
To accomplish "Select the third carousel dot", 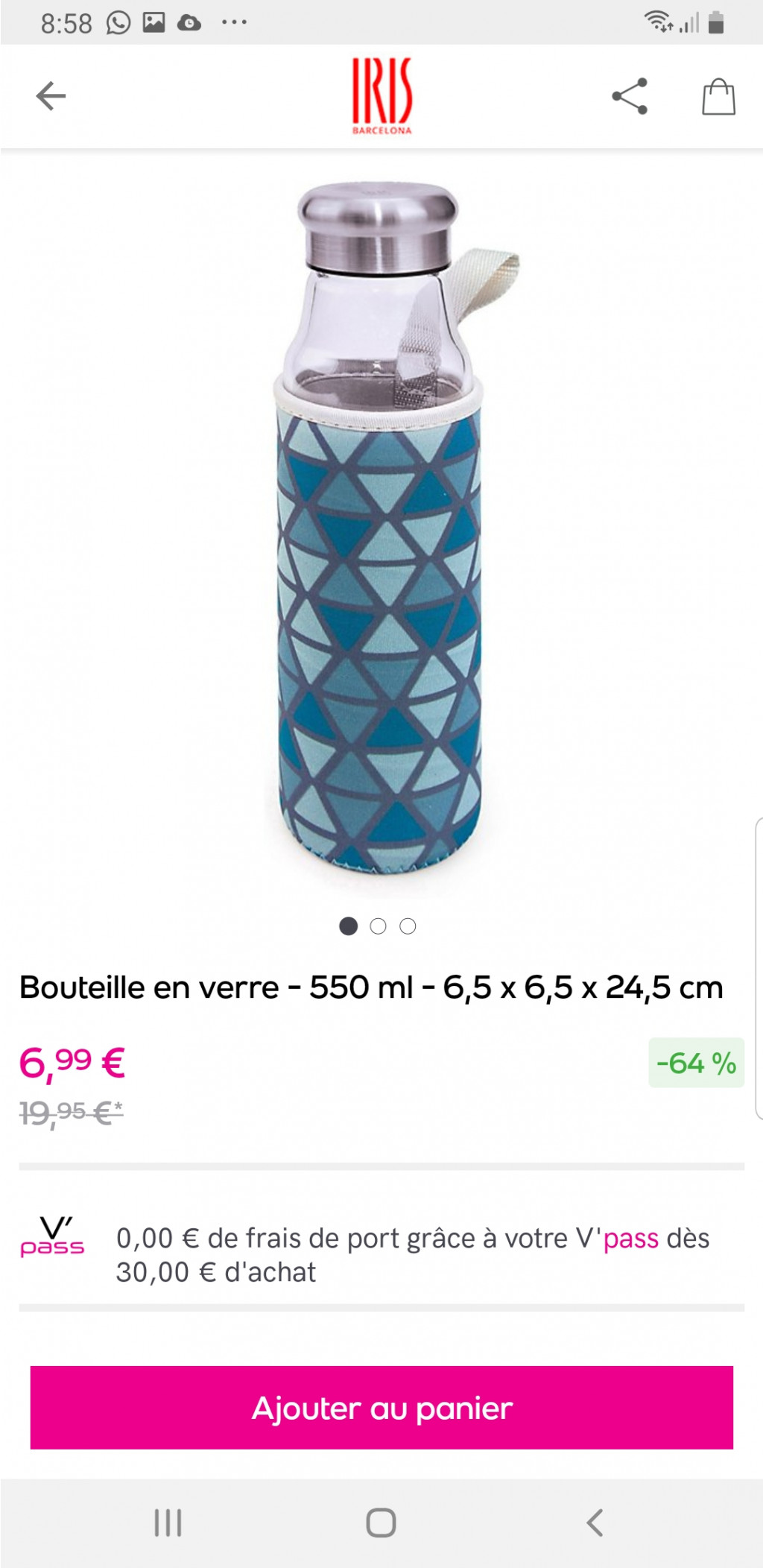I will (x=408, y=926).
